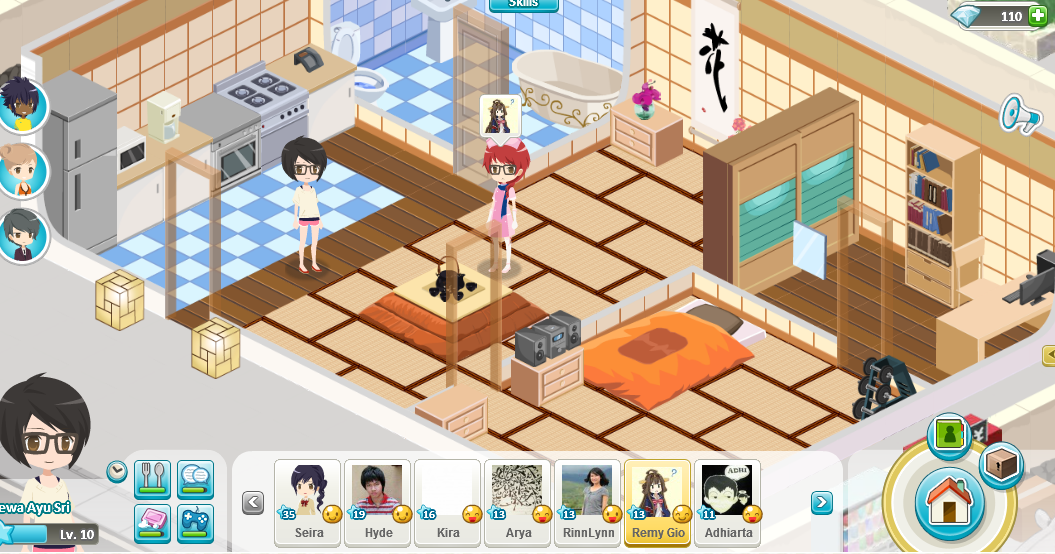Show next friends in the list
Screen dimensions: 1055x554
tap(822, 503)
